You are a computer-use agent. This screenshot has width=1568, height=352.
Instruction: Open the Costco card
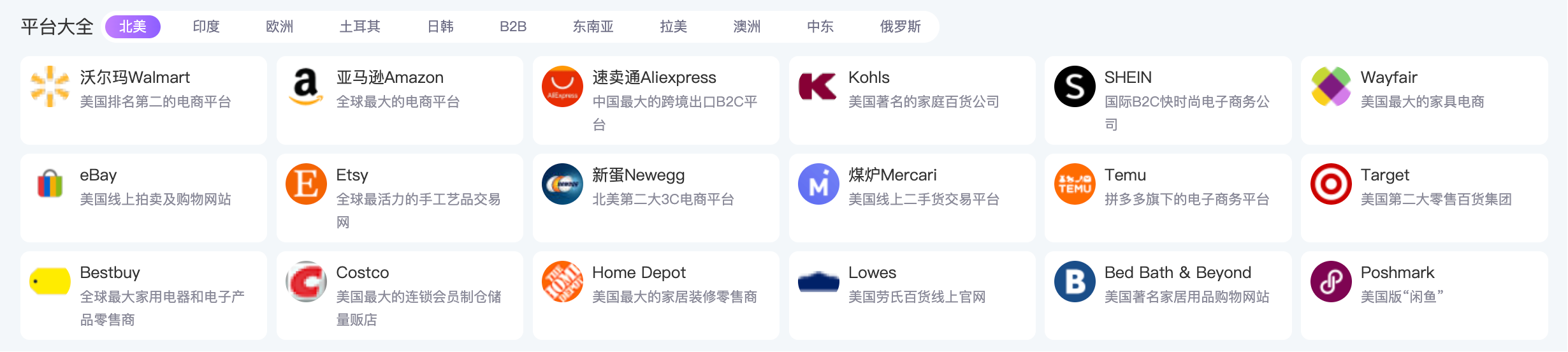(400, 295)
